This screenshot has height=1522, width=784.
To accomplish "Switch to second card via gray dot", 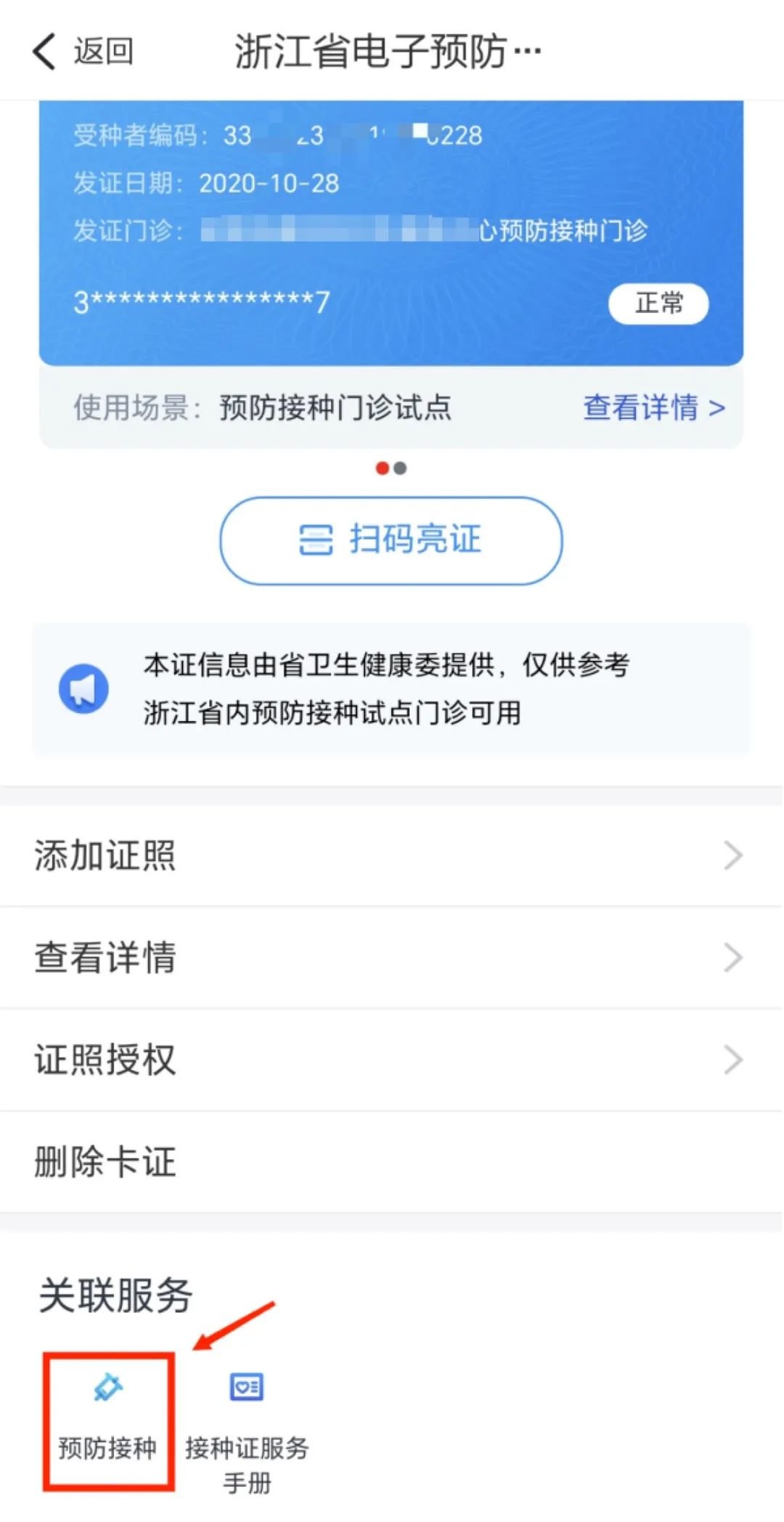I will click(x=400, y=468).
